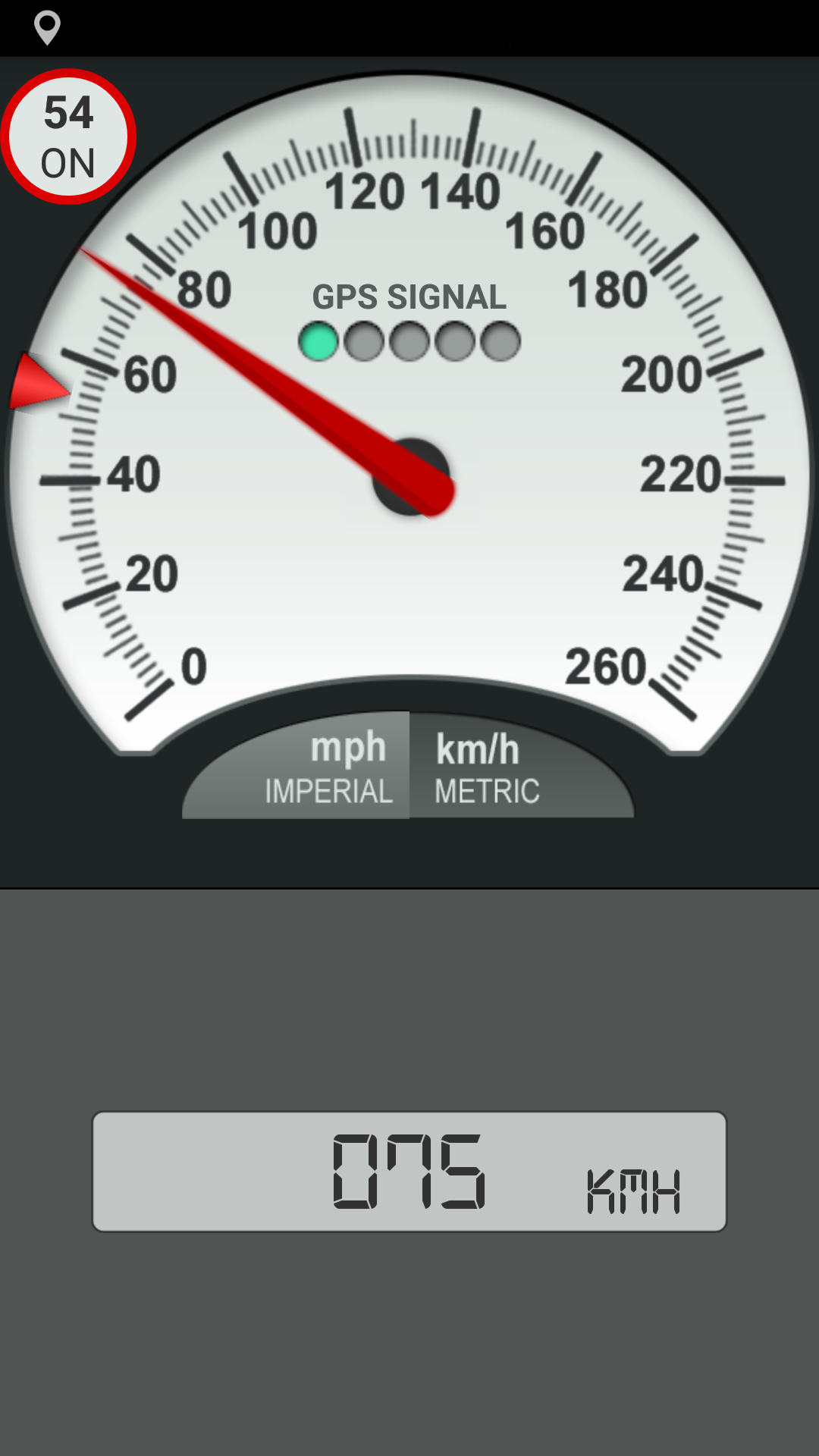The width and height of the screenshot is (819, 1456).
Task: Tap the 260 mark on the speedometer dial
Action: (603, 667)
